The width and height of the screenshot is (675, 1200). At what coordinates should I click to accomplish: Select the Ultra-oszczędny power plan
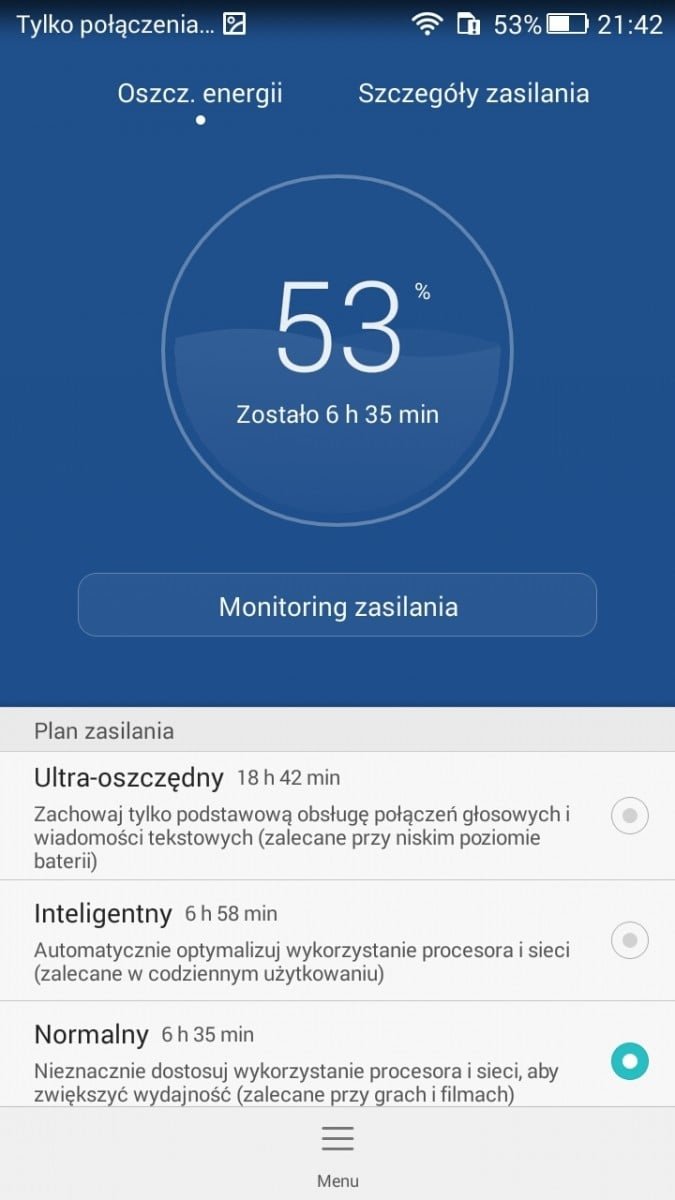[x=629, y=816]
